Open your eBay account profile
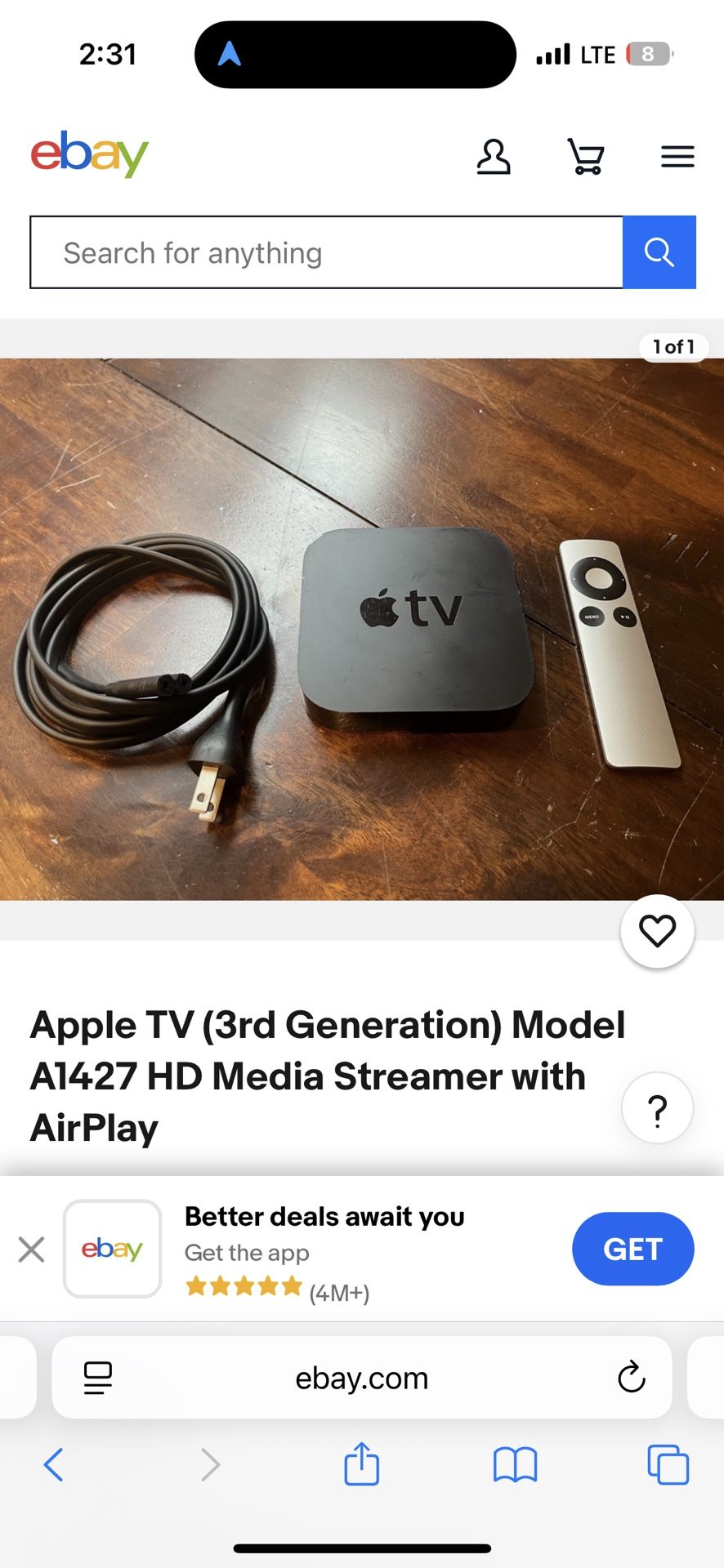The image size is (724, 1568). click(x=494, y=157)
